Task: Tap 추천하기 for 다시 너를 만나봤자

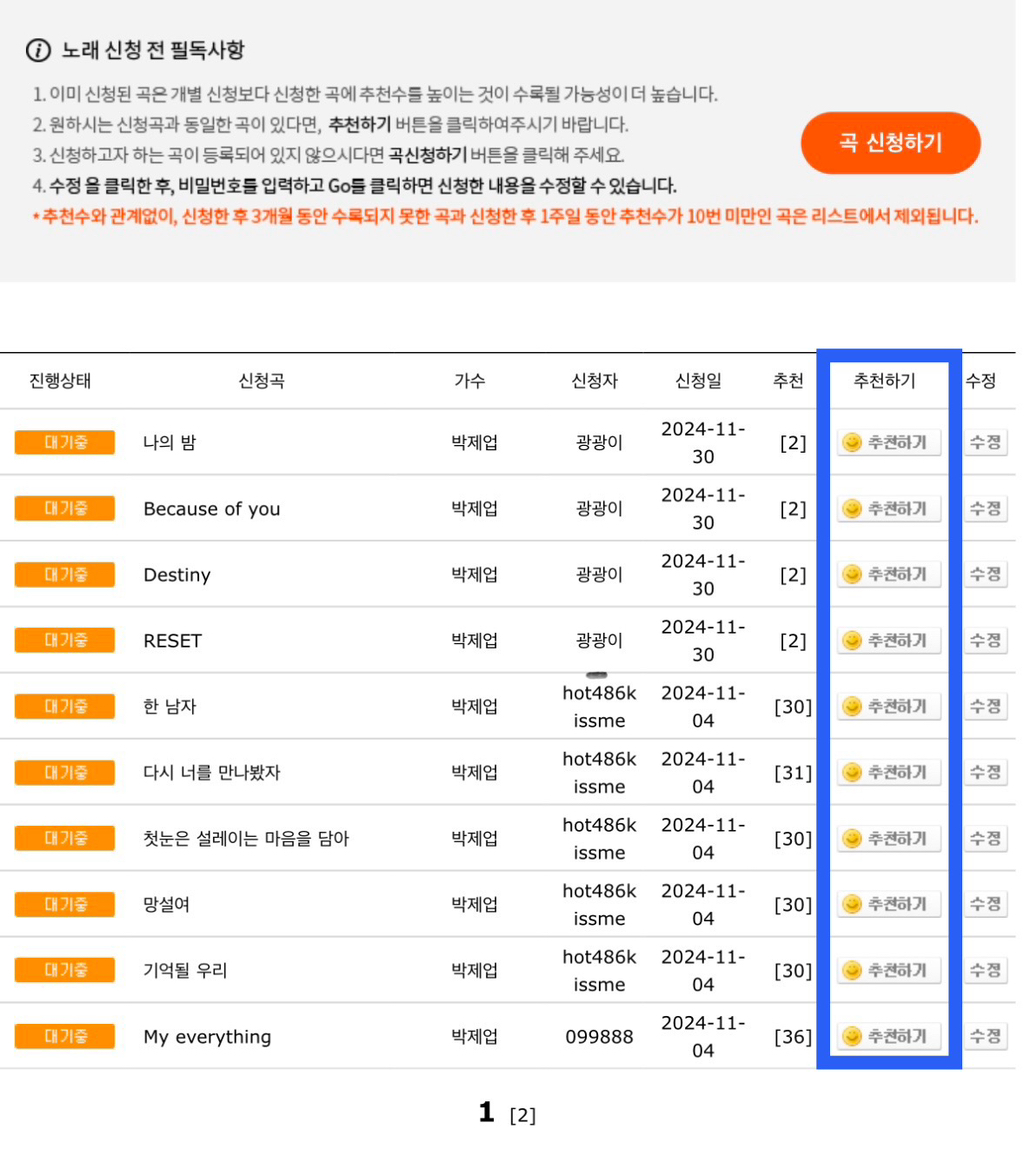Action: point(888,772)
